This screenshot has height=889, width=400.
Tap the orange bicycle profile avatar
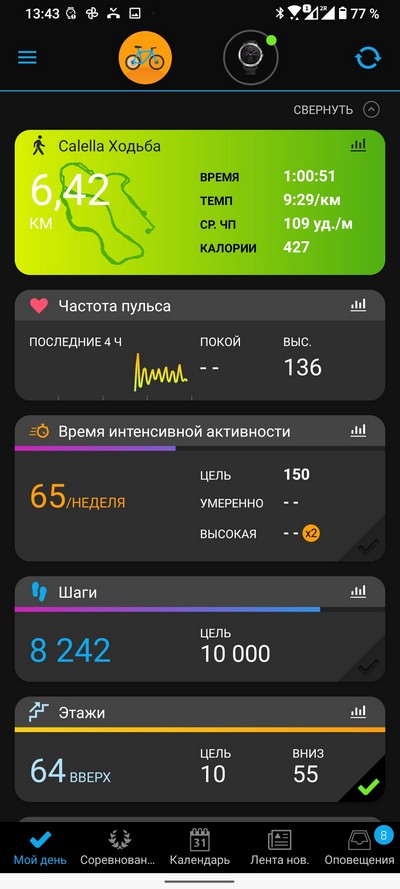(145, 58)
